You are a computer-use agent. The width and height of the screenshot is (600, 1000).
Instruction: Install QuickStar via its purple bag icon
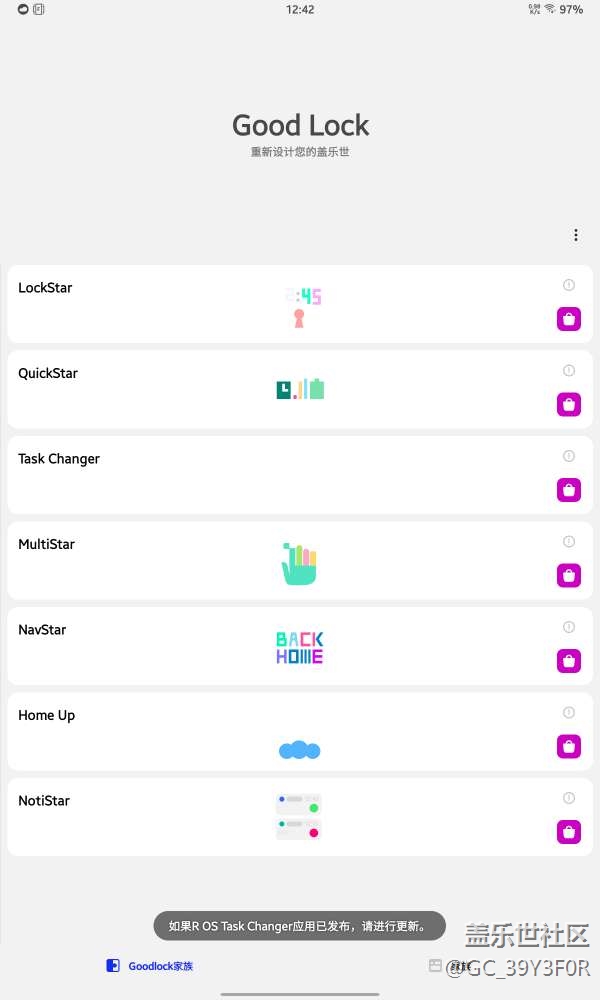coord(569,404)
